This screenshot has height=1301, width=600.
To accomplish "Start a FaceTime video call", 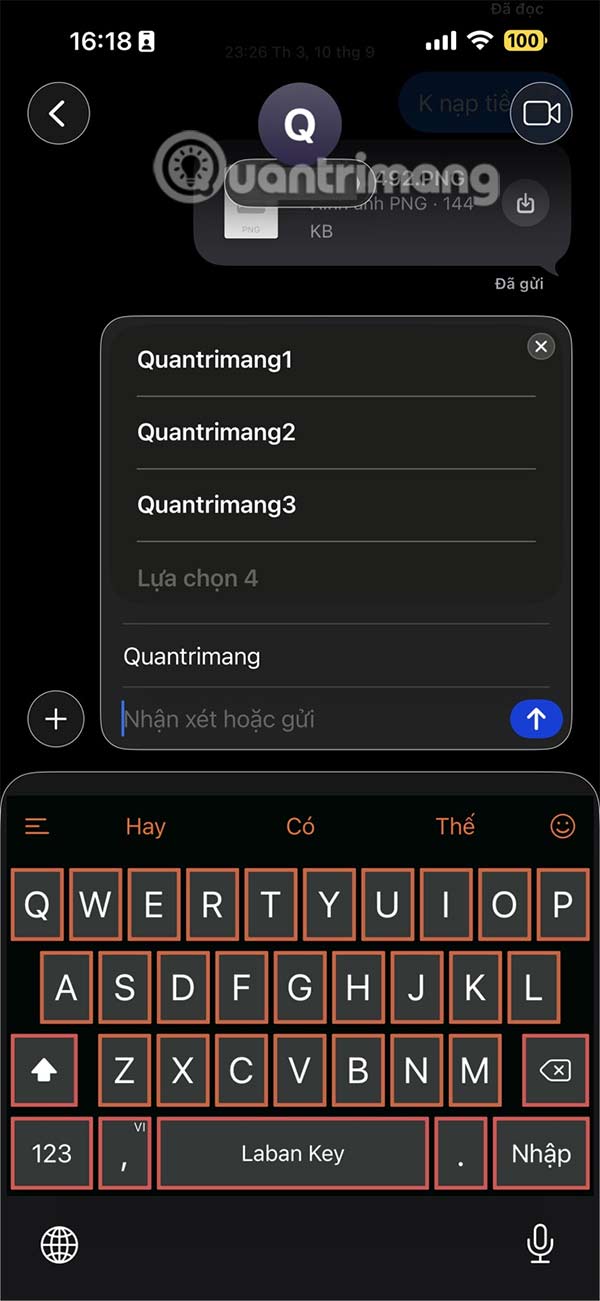I will (541, 114).
